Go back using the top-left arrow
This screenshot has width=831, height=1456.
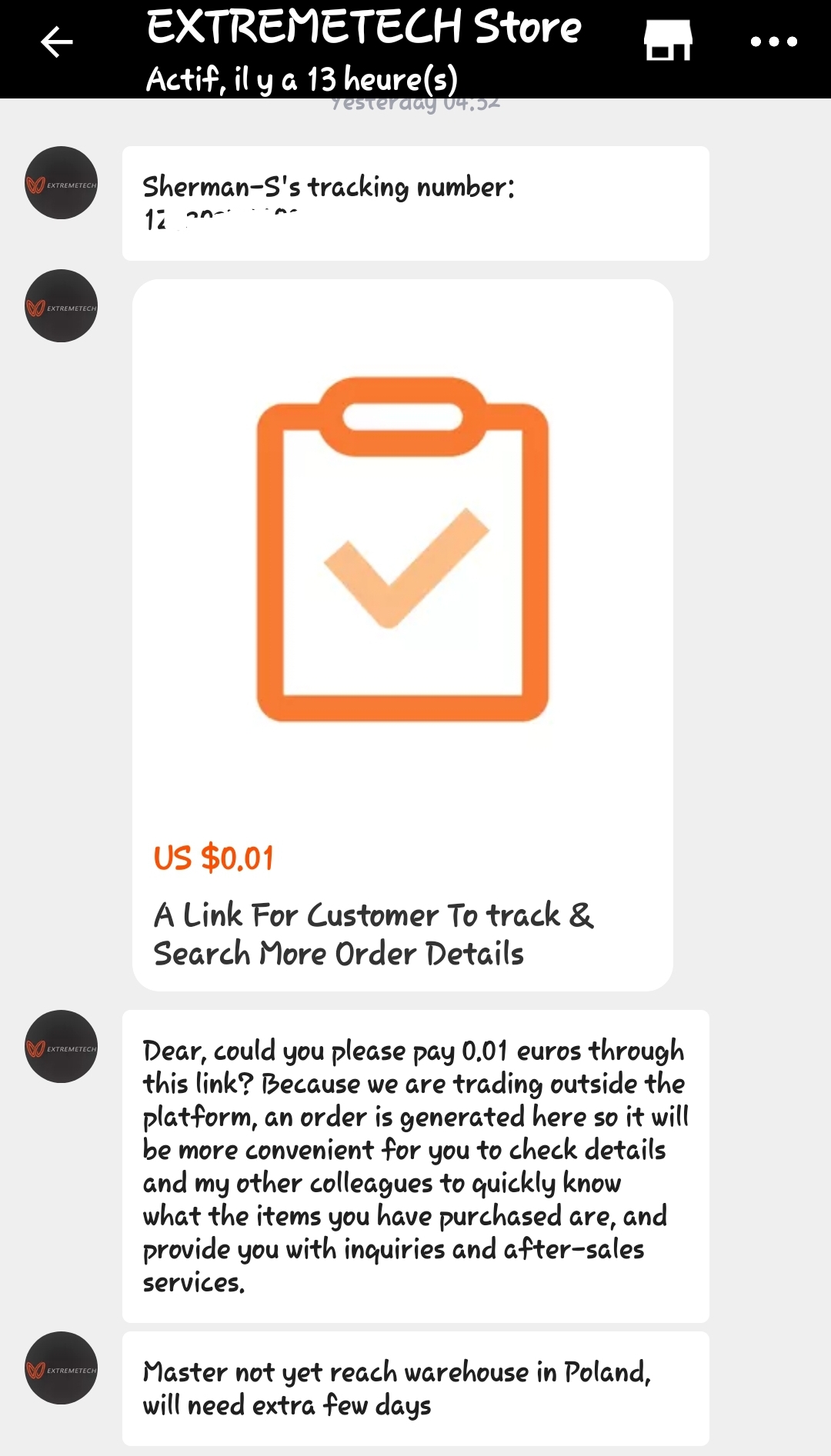[56, 42]
